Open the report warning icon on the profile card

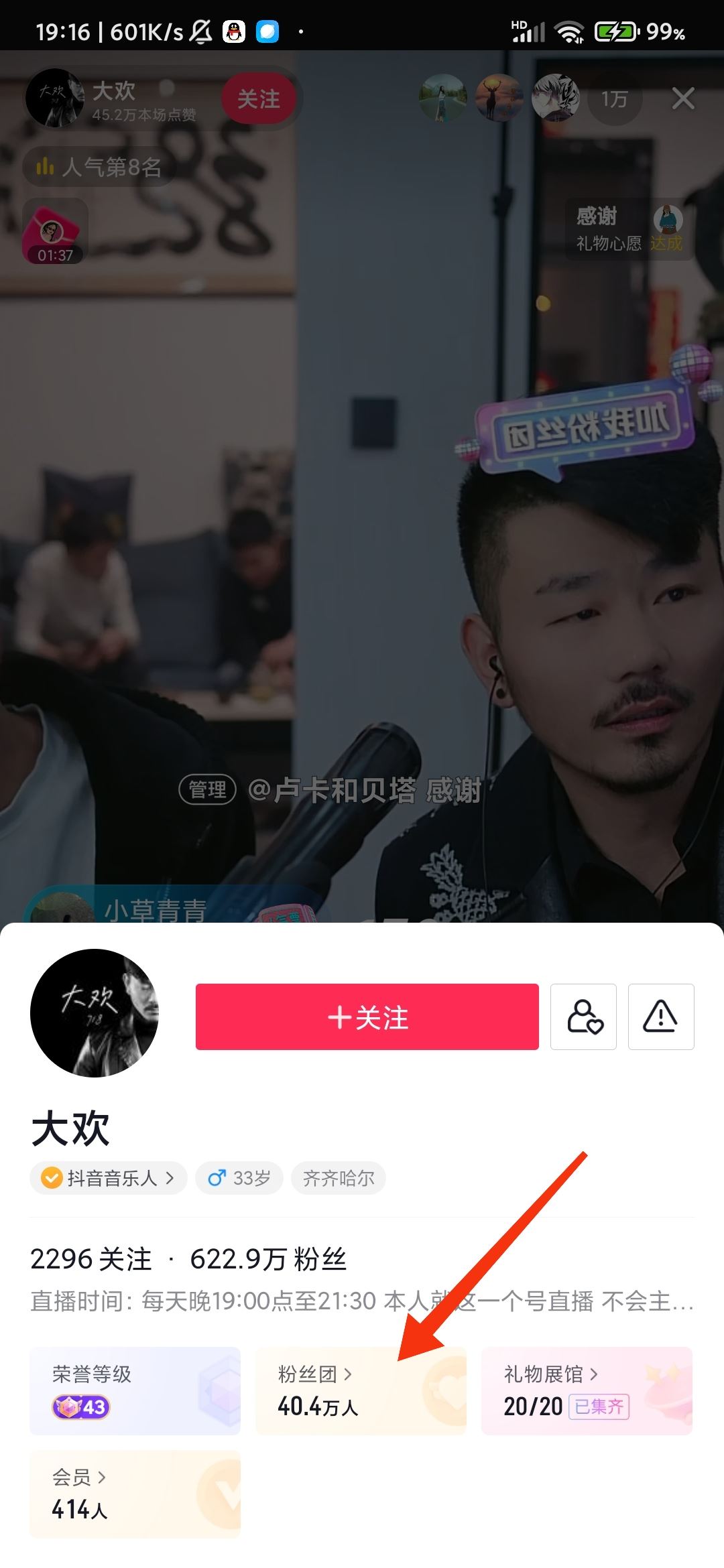click(661, 1017)
